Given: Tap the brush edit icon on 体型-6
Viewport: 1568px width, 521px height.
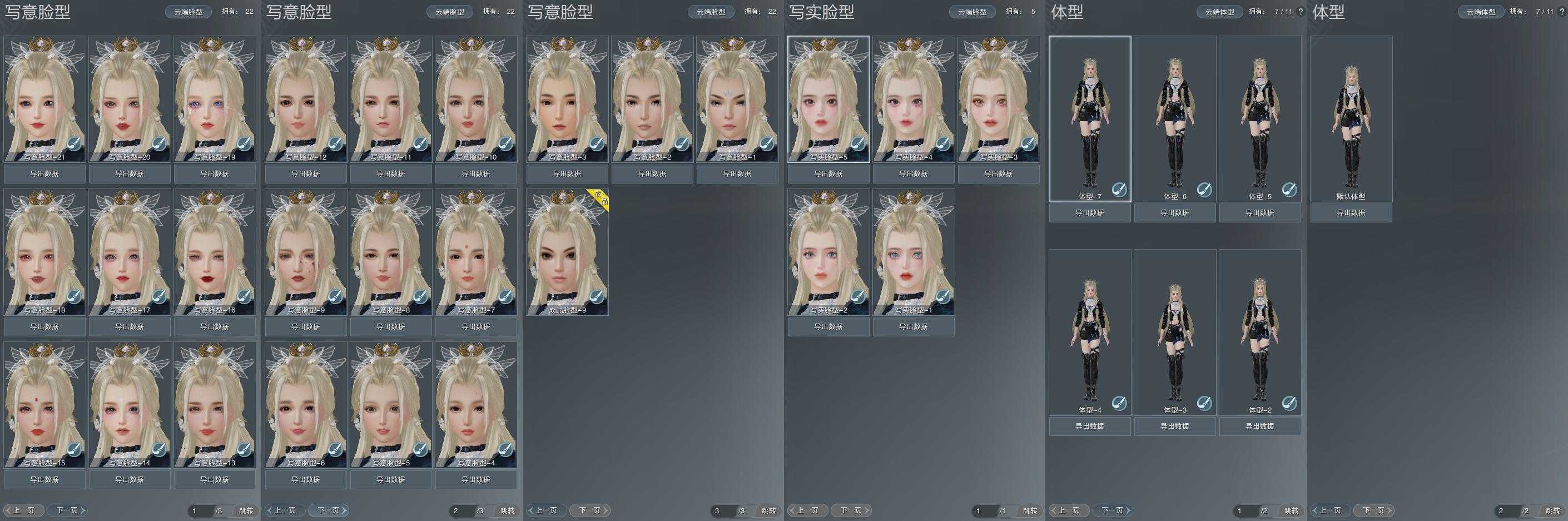Looking at the screenshot, I should point(1203,189).
